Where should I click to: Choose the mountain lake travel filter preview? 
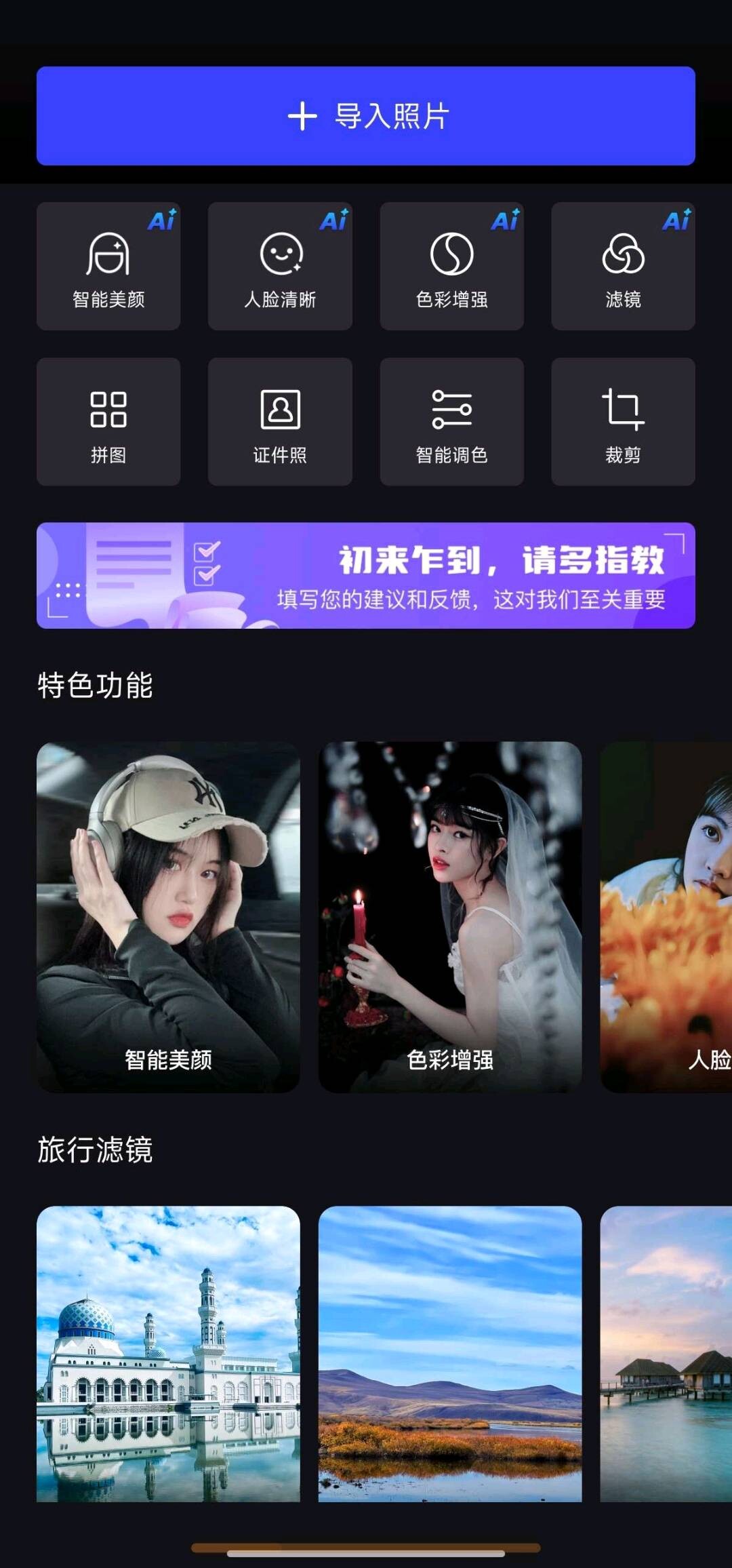tap(450, 1353)
